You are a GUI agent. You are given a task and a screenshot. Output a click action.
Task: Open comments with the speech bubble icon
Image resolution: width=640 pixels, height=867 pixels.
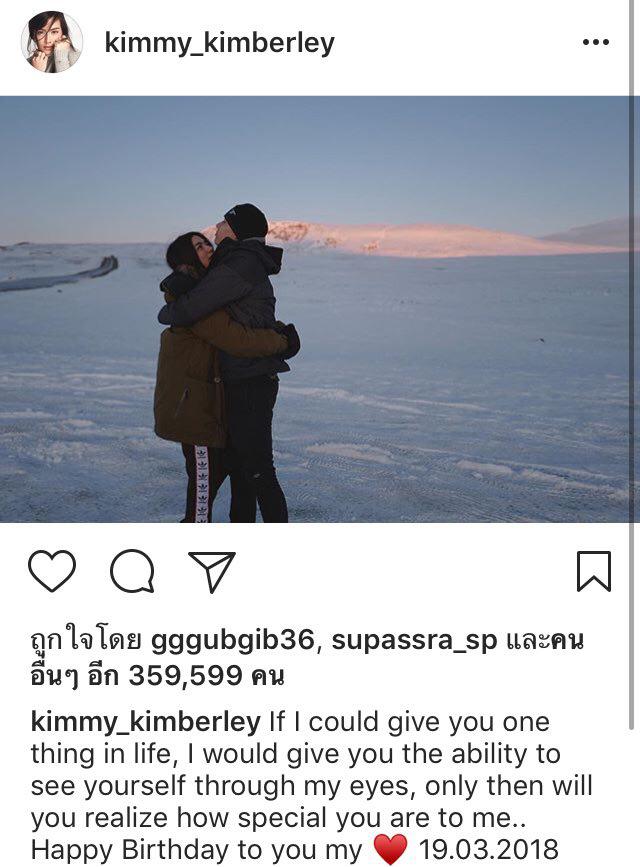pyautogui.click(x=132, y=572)
